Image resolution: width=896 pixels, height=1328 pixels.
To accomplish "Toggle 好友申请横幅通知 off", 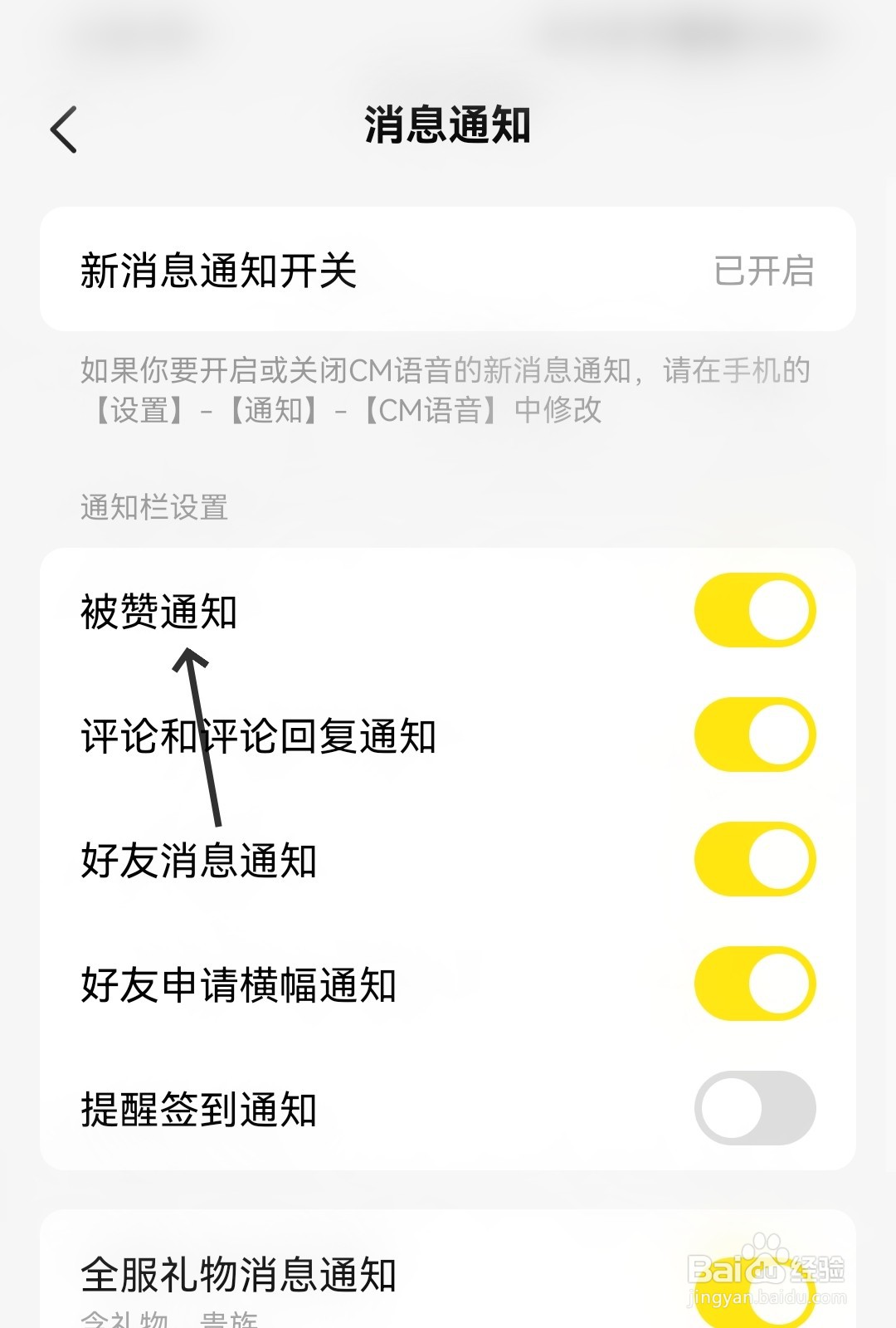I will 754,984.
